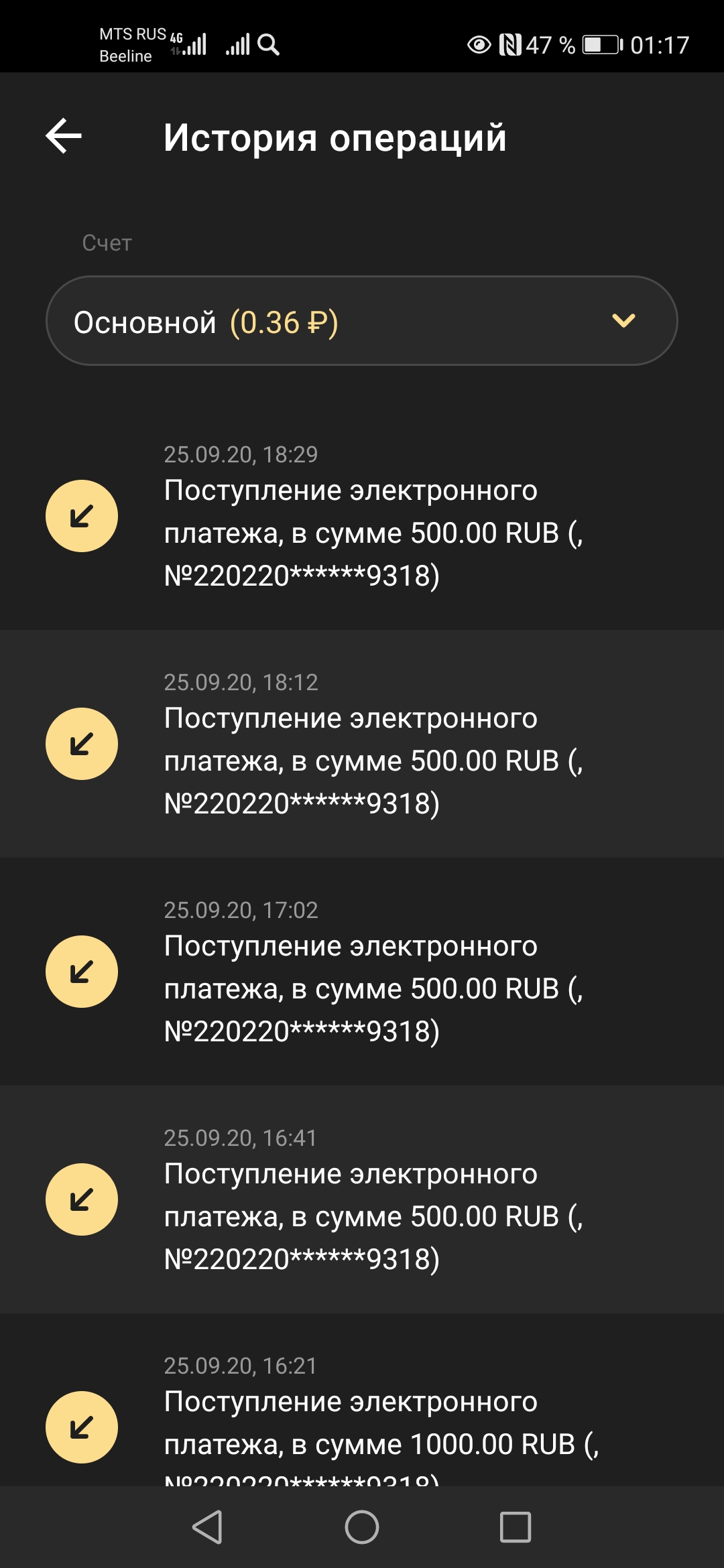Tap the search icon in the status bar
The image size is (724, 1568).
pyautogui.click(x=269, y=44)
